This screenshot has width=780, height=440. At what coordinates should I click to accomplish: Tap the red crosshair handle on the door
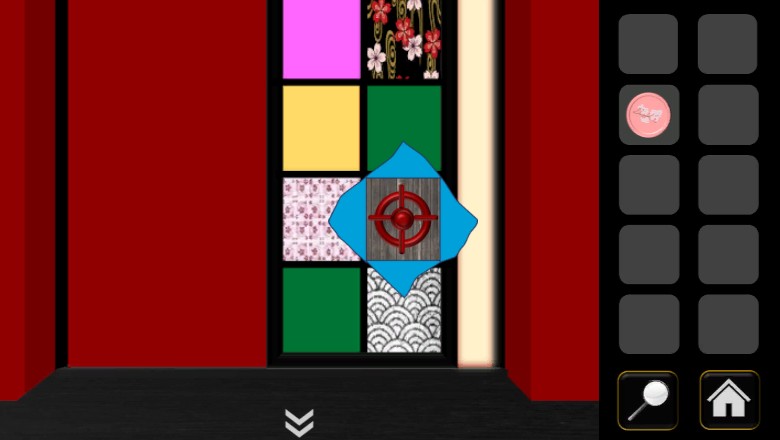pyautogui.click(x=402, y=218)
